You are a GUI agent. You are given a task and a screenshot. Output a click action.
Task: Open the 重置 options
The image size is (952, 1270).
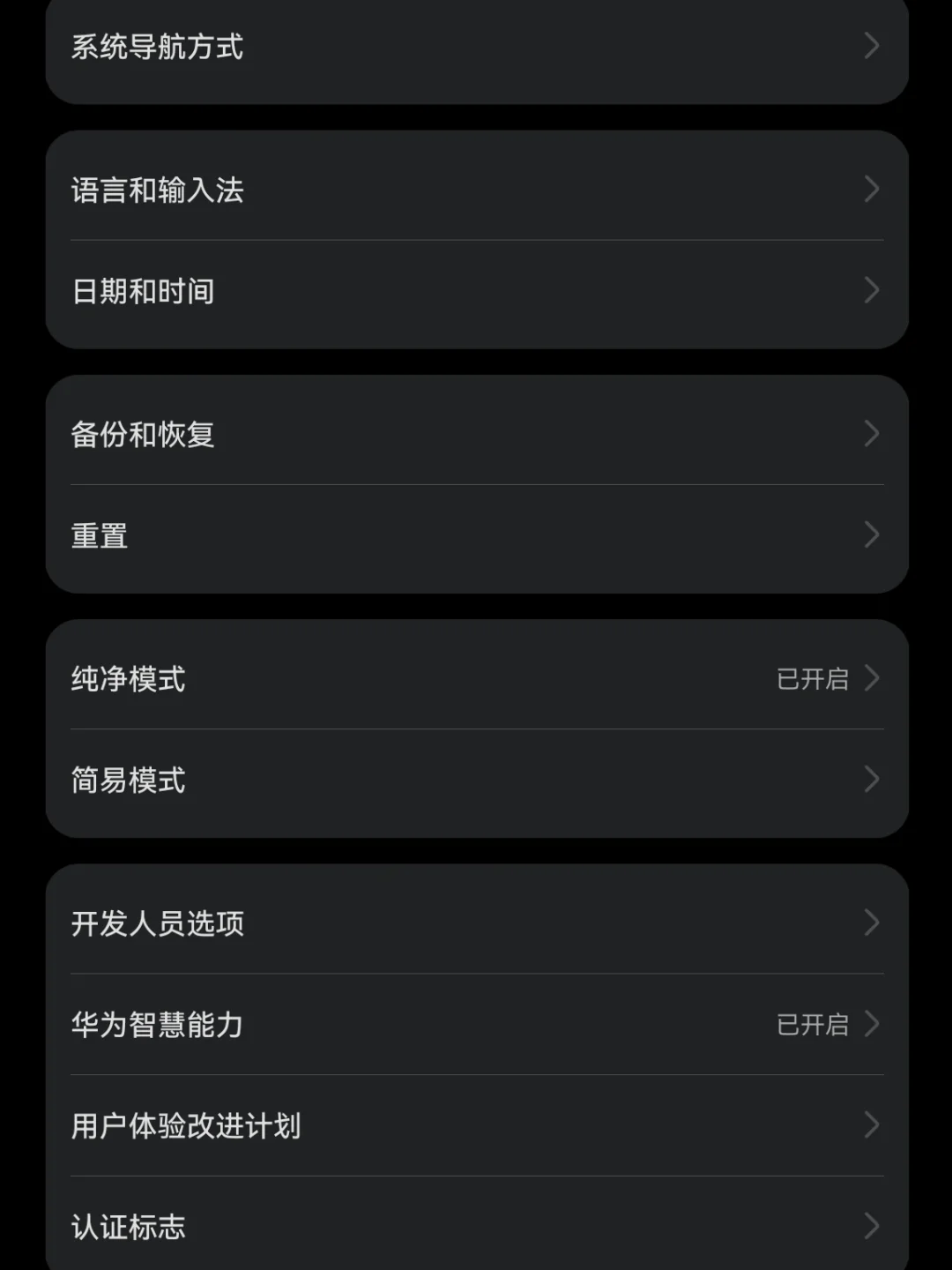point(476,535)
